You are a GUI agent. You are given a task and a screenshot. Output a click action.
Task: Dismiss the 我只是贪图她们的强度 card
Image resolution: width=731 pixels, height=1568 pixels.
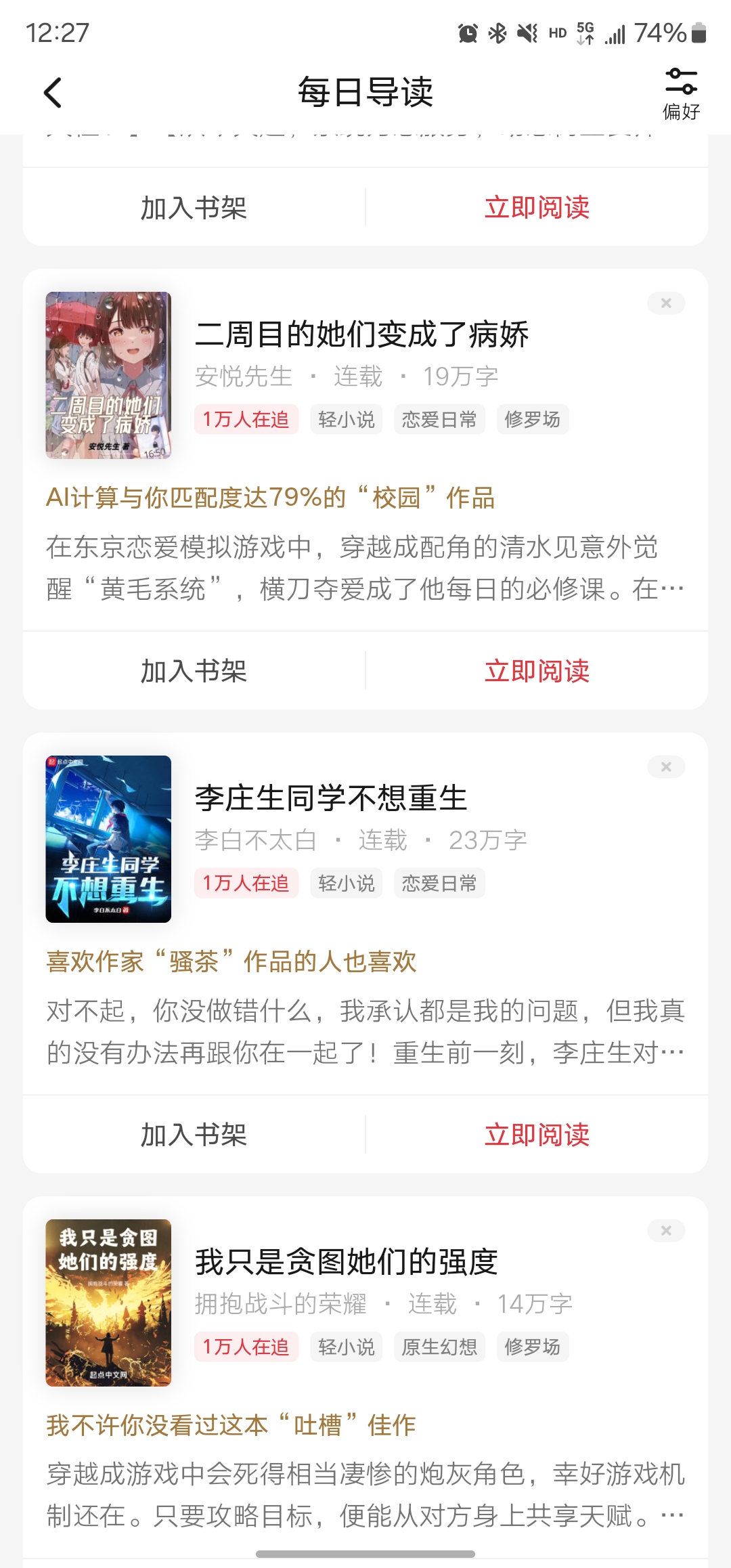(x=666, y=1230)
